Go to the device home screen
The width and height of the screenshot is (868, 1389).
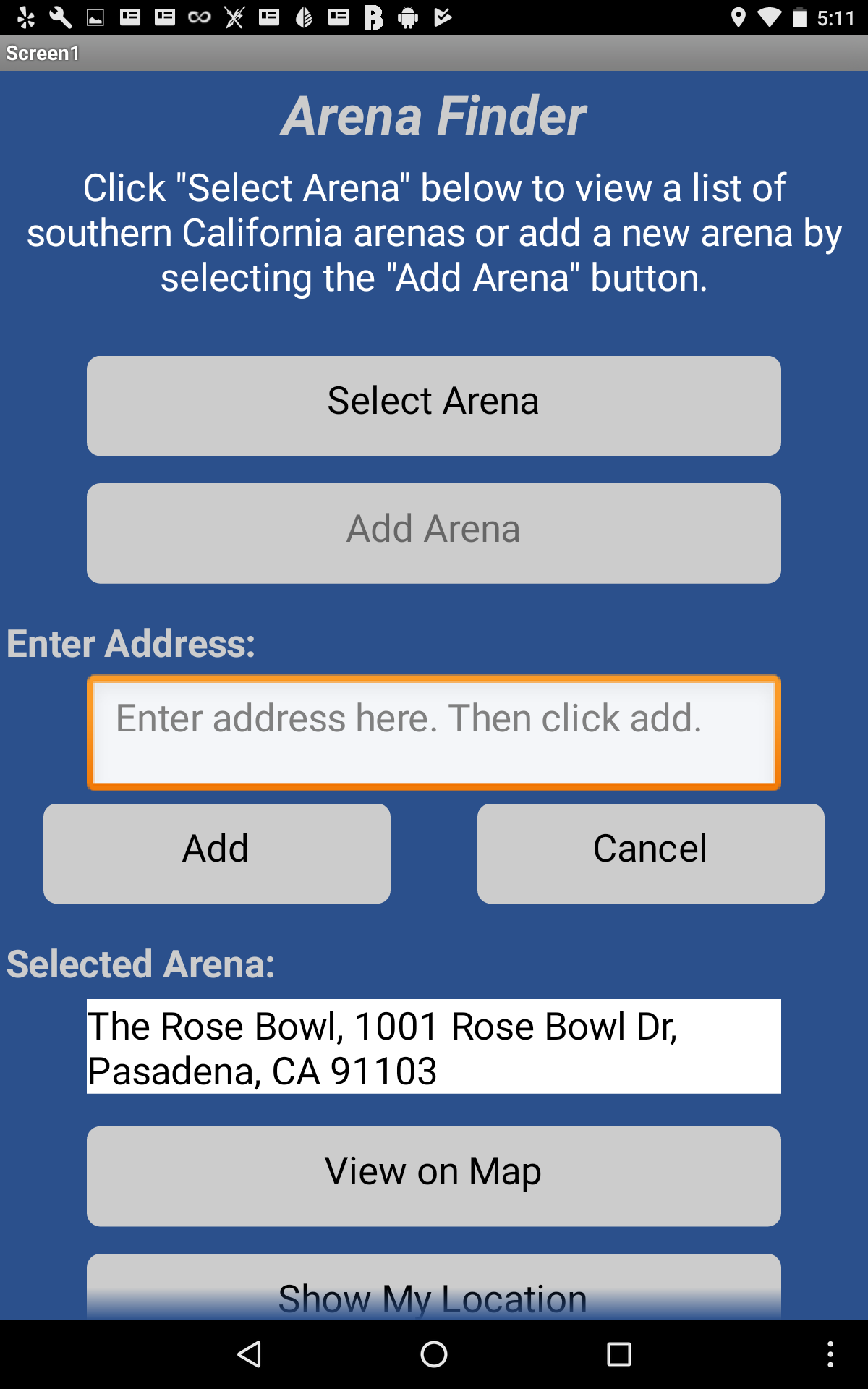click(434, 1354)
